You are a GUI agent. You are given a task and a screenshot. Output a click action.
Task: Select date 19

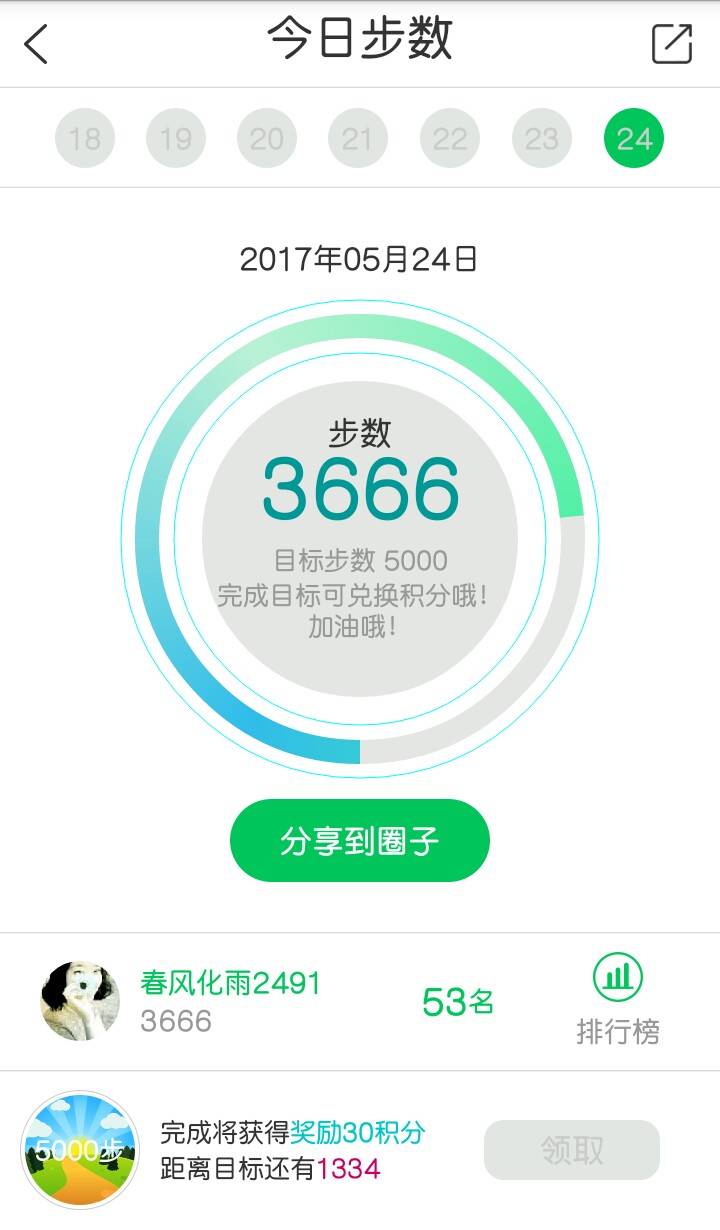coord(176,138)
